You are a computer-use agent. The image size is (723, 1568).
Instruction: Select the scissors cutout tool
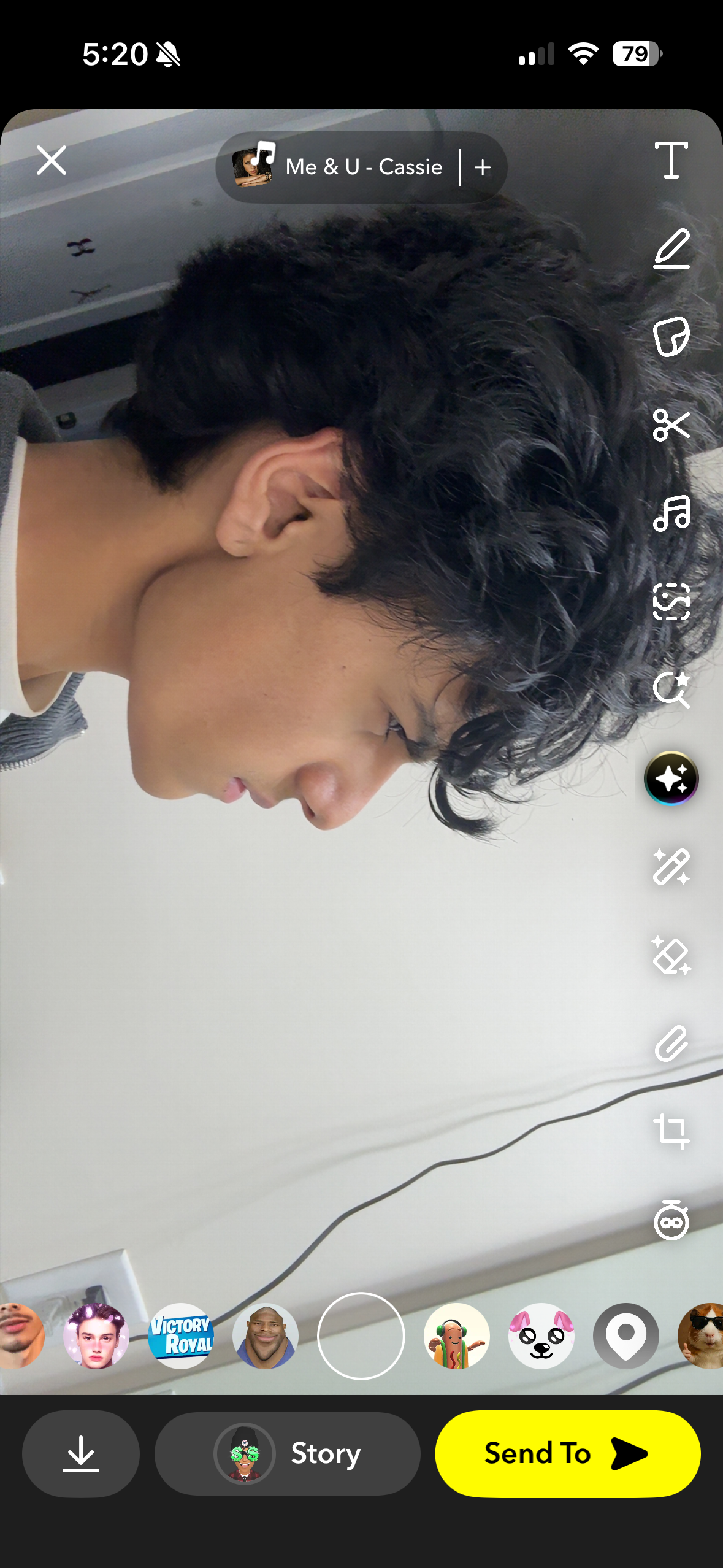(x=671, y=425)
